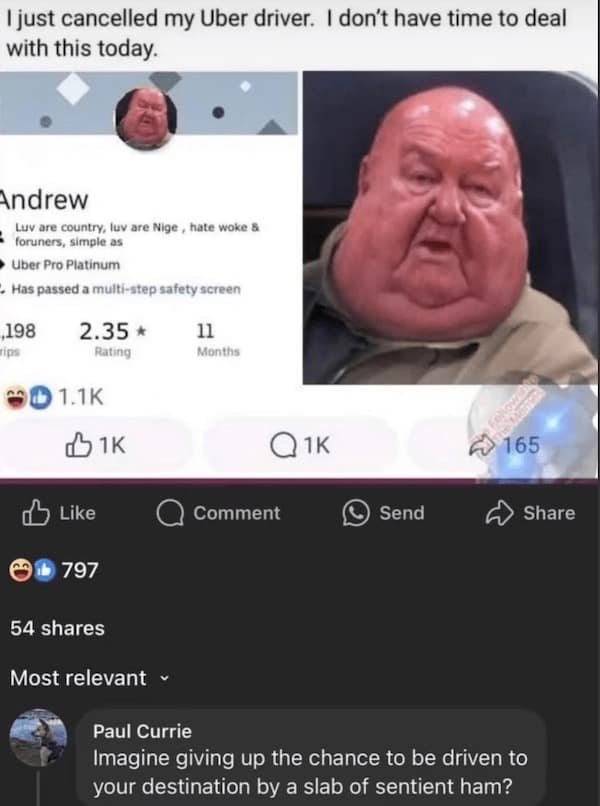The image size is (600, 806).
Task: Open Paul Currie's profile from his name
Action: [142, 731]
